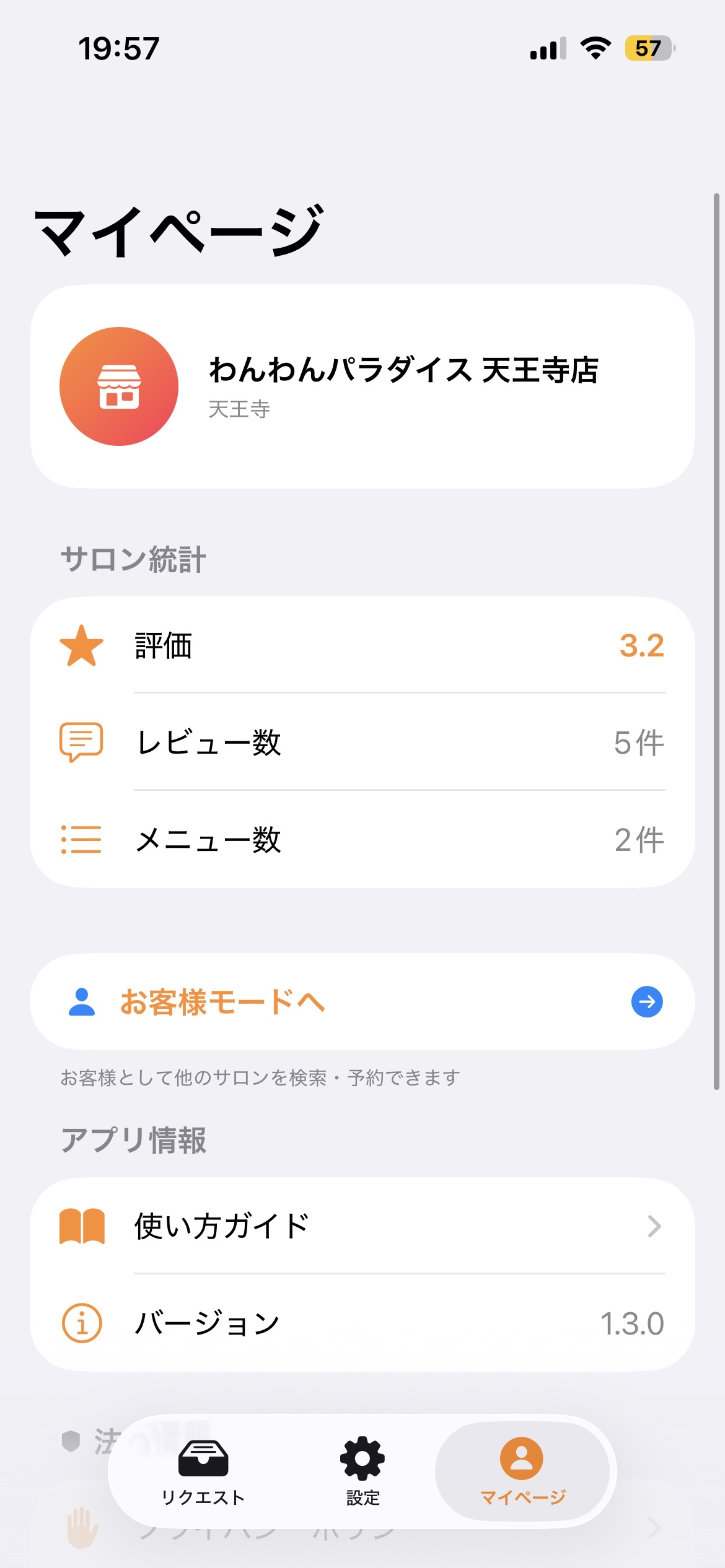The height and width of the screenshot is (1568, 725).
Task: Expand 使い方ガイド with its chevron
Action: coord(653,1226)
